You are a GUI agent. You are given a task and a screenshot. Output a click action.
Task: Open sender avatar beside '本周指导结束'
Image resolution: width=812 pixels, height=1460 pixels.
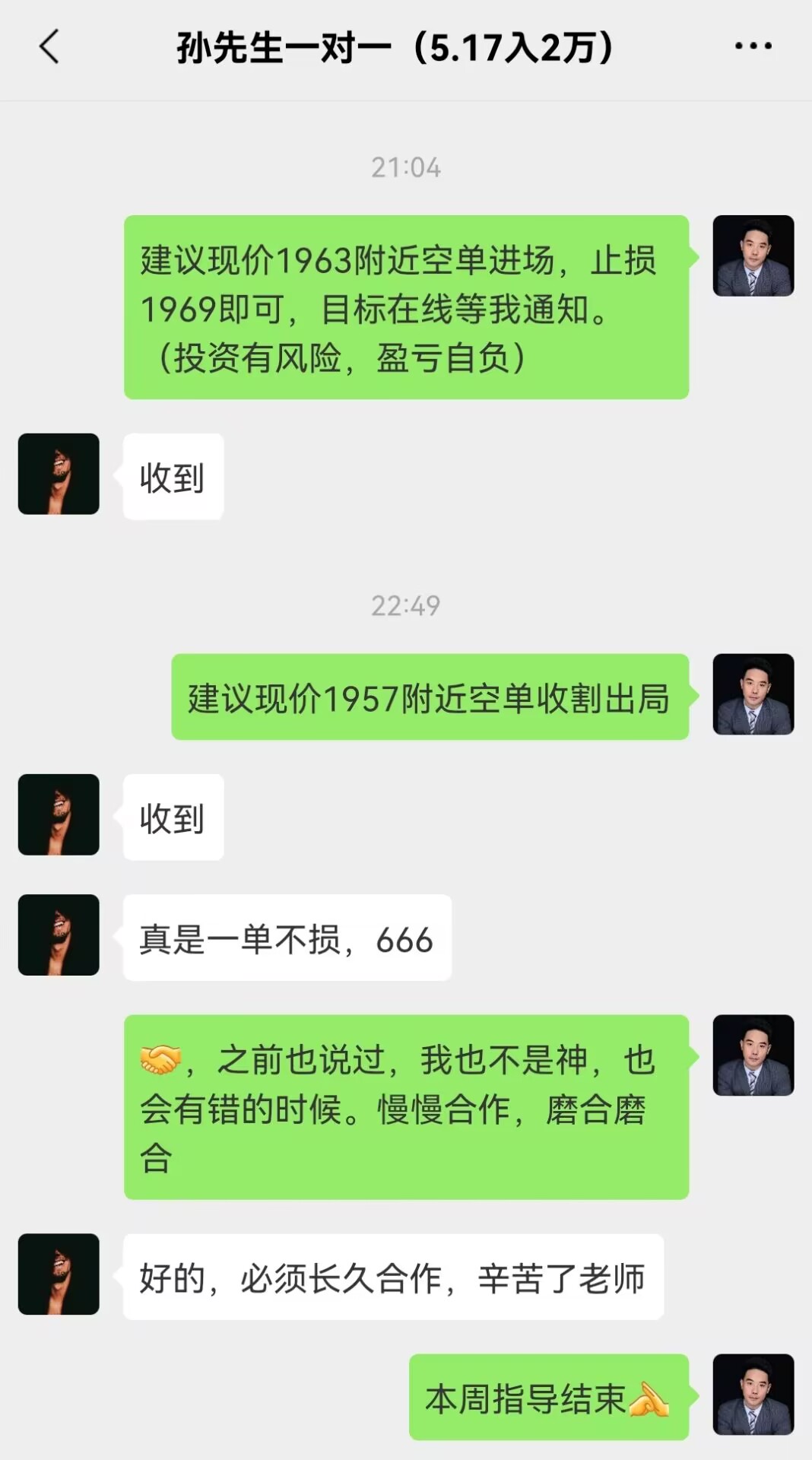point(753,1394)
